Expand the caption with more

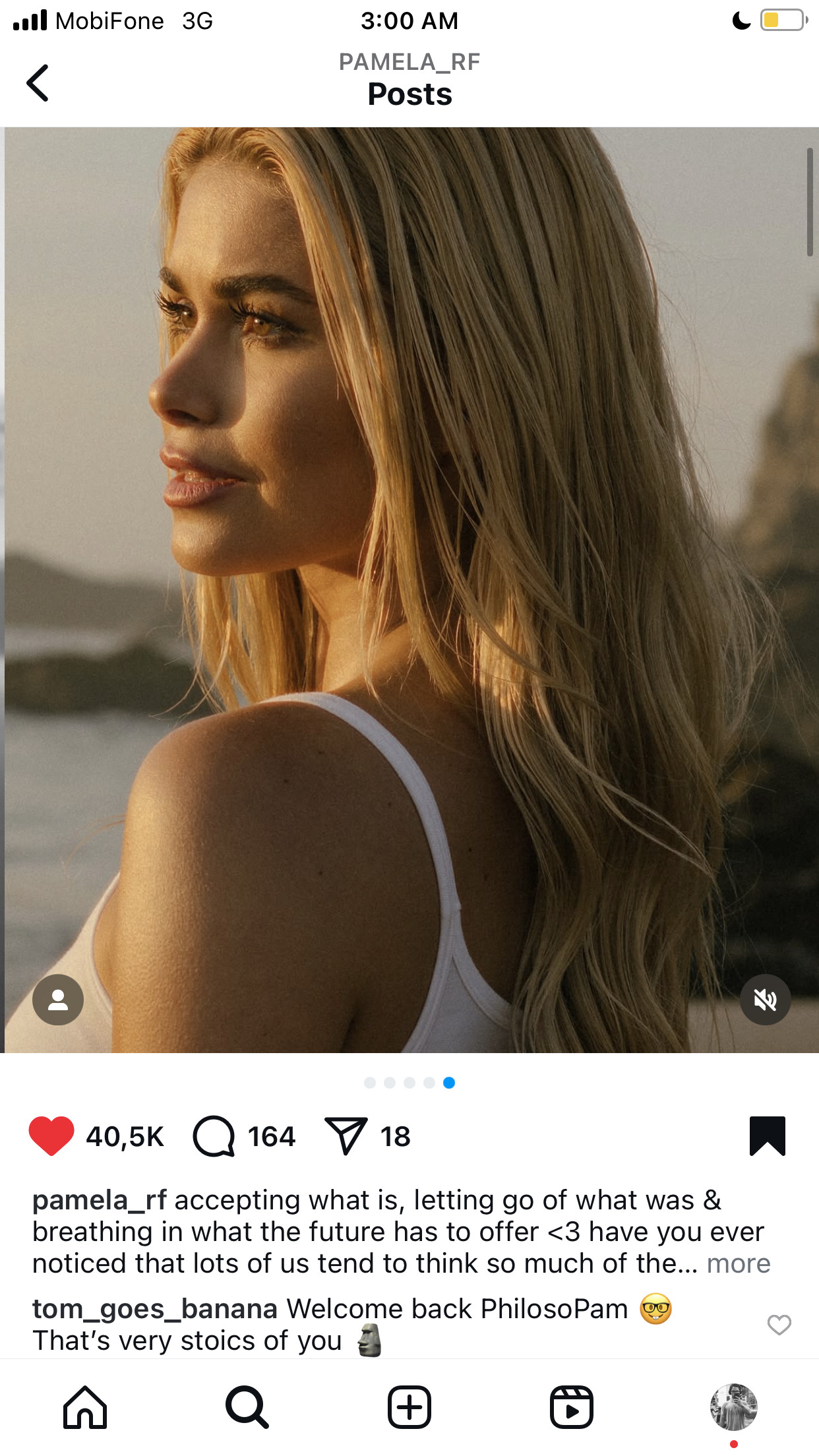coord(739,1263)
